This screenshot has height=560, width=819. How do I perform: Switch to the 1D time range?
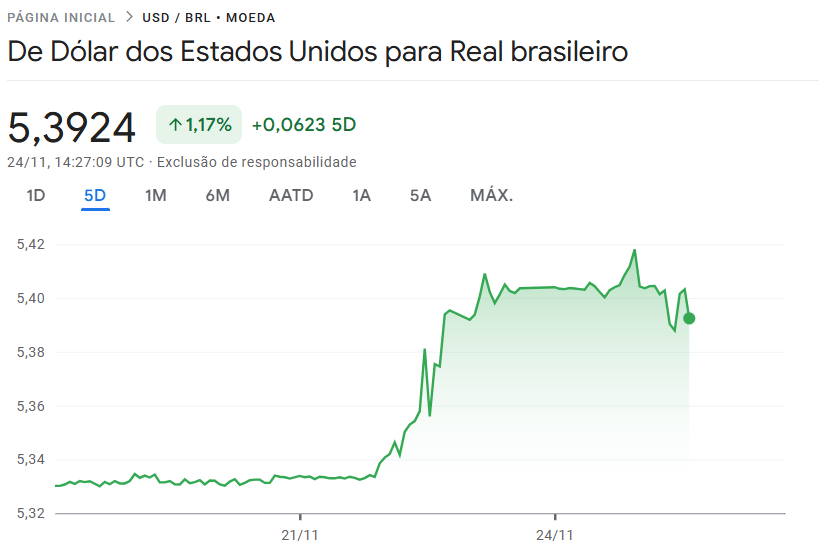[x=36, y=195]
